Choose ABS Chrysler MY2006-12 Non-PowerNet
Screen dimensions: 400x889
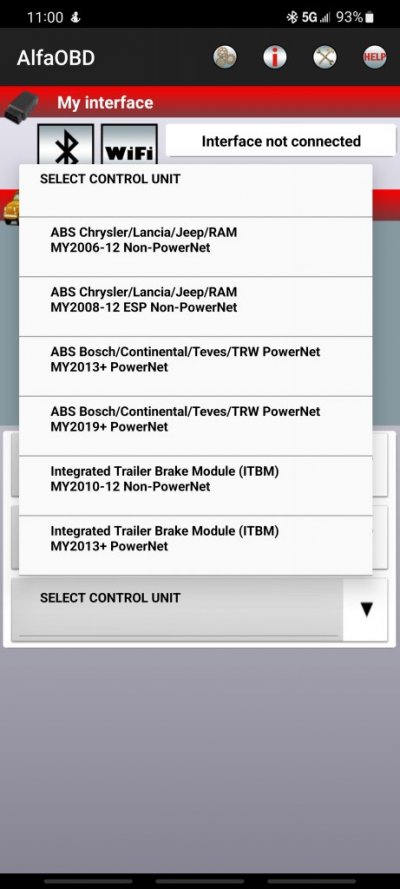pyautogui.click(x=195, y=247)
